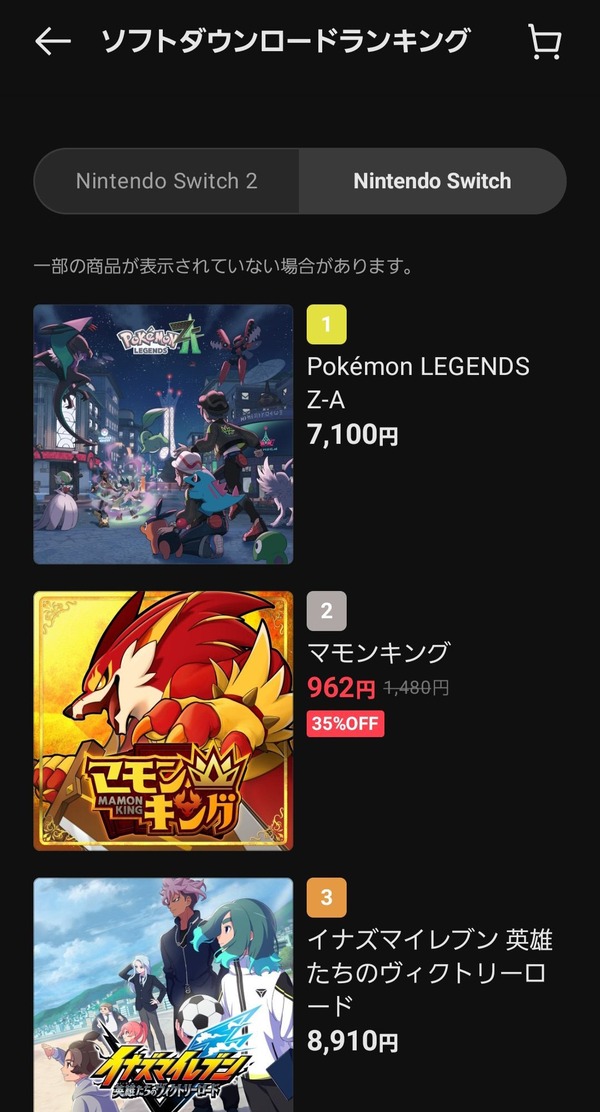Open the shopping cart
The width and height of the screenshot is (600, 1112).
click(x=545, y=42)
